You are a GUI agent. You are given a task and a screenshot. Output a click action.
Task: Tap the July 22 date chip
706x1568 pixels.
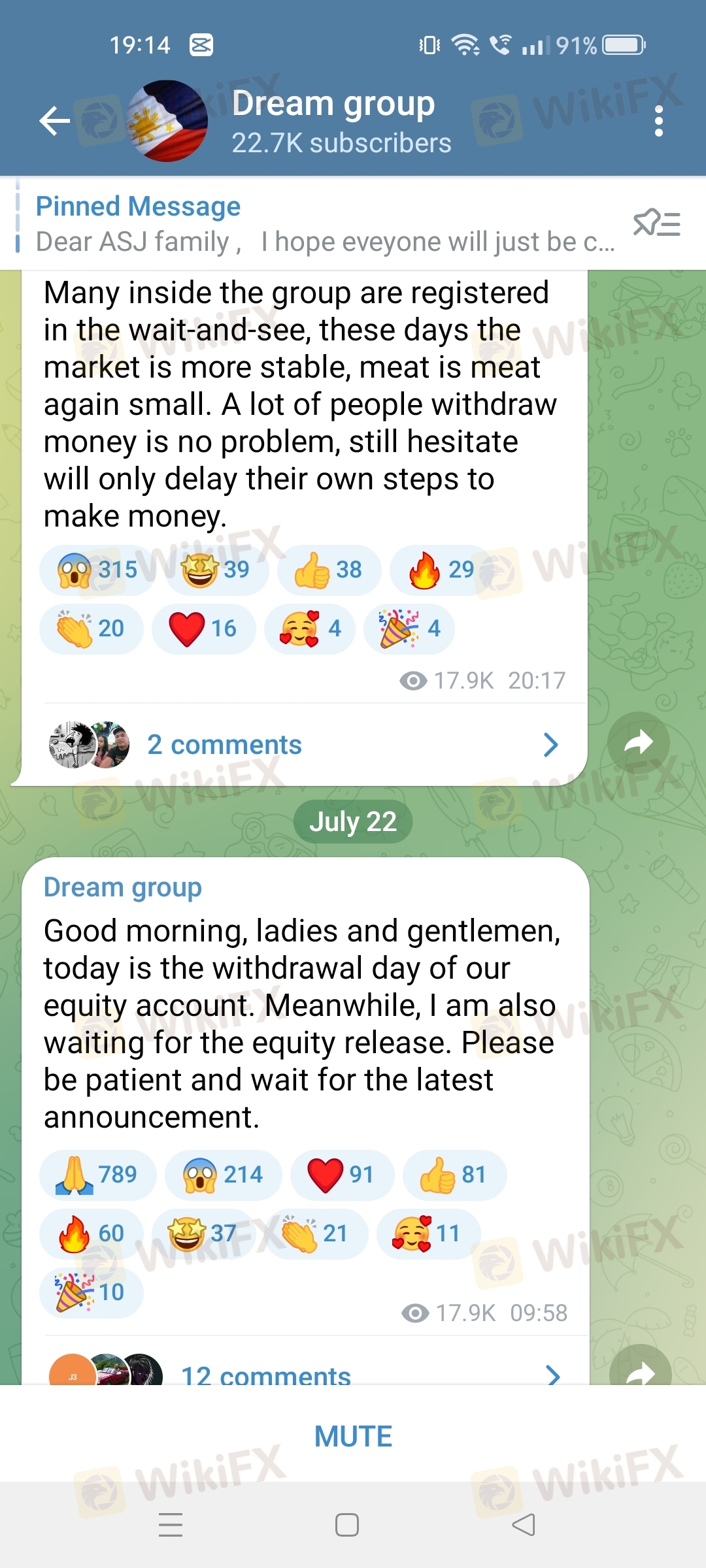[353, 822]
